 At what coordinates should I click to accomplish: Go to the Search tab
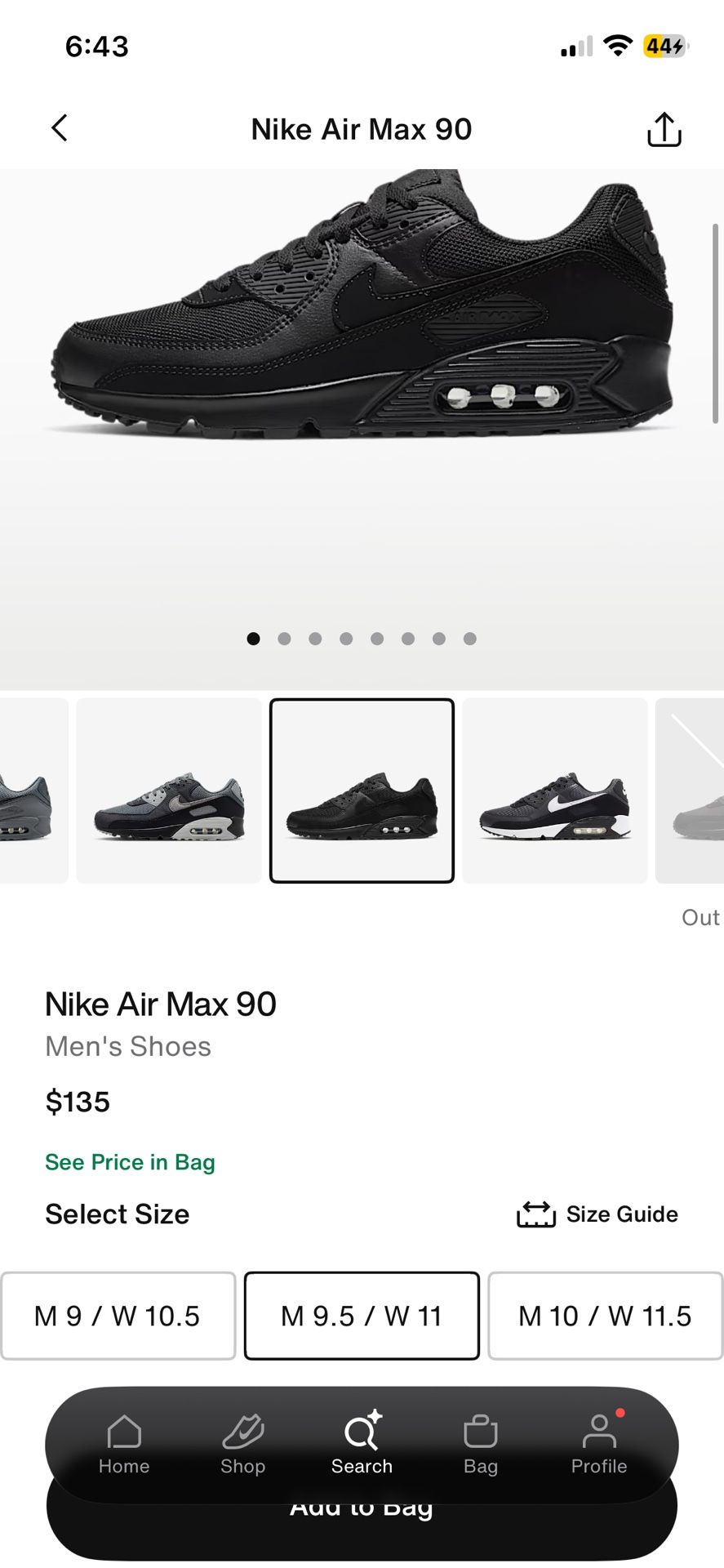tap(362, 1445)
